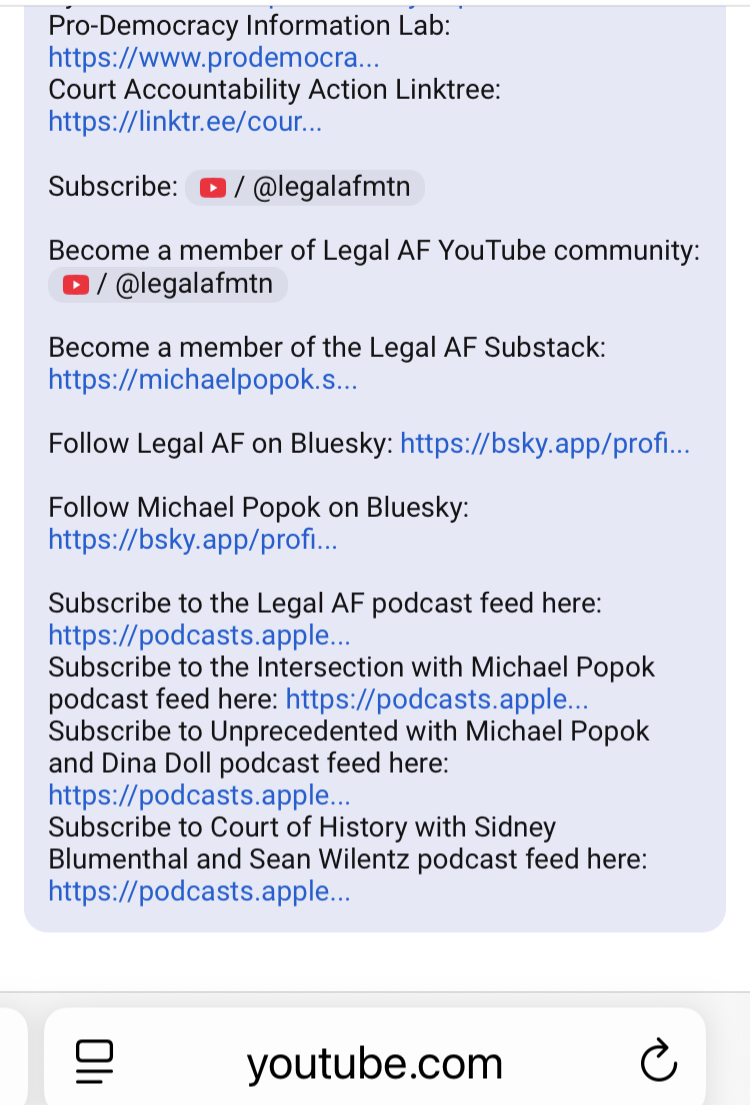The image size is (750, 1105).
Task: Open the @legalafmtn chip under YouTube community
Action: click(x=168, y=285)
